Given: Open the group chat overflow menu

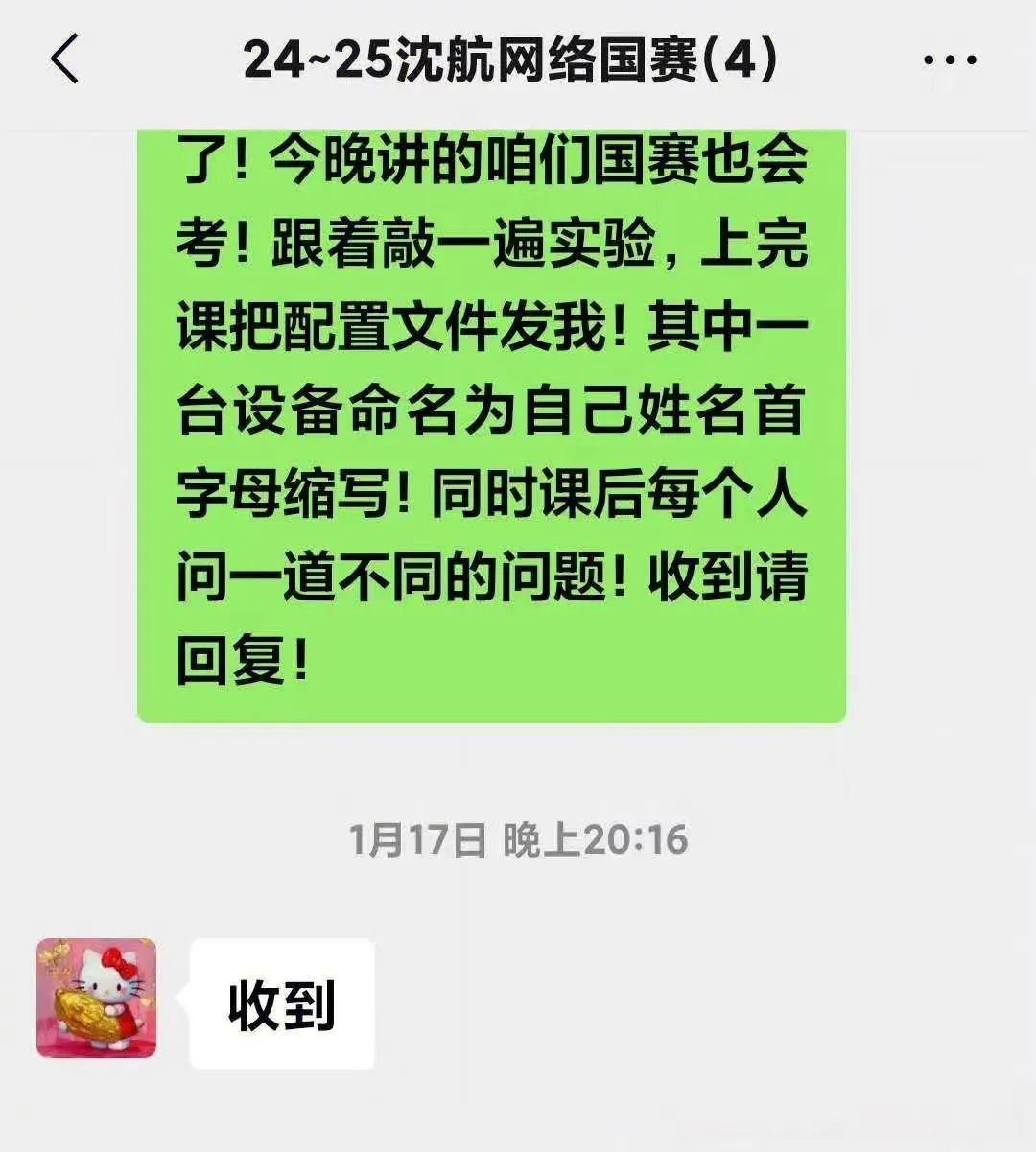Looking at the screenshot, I should click(x=950, y=59).
